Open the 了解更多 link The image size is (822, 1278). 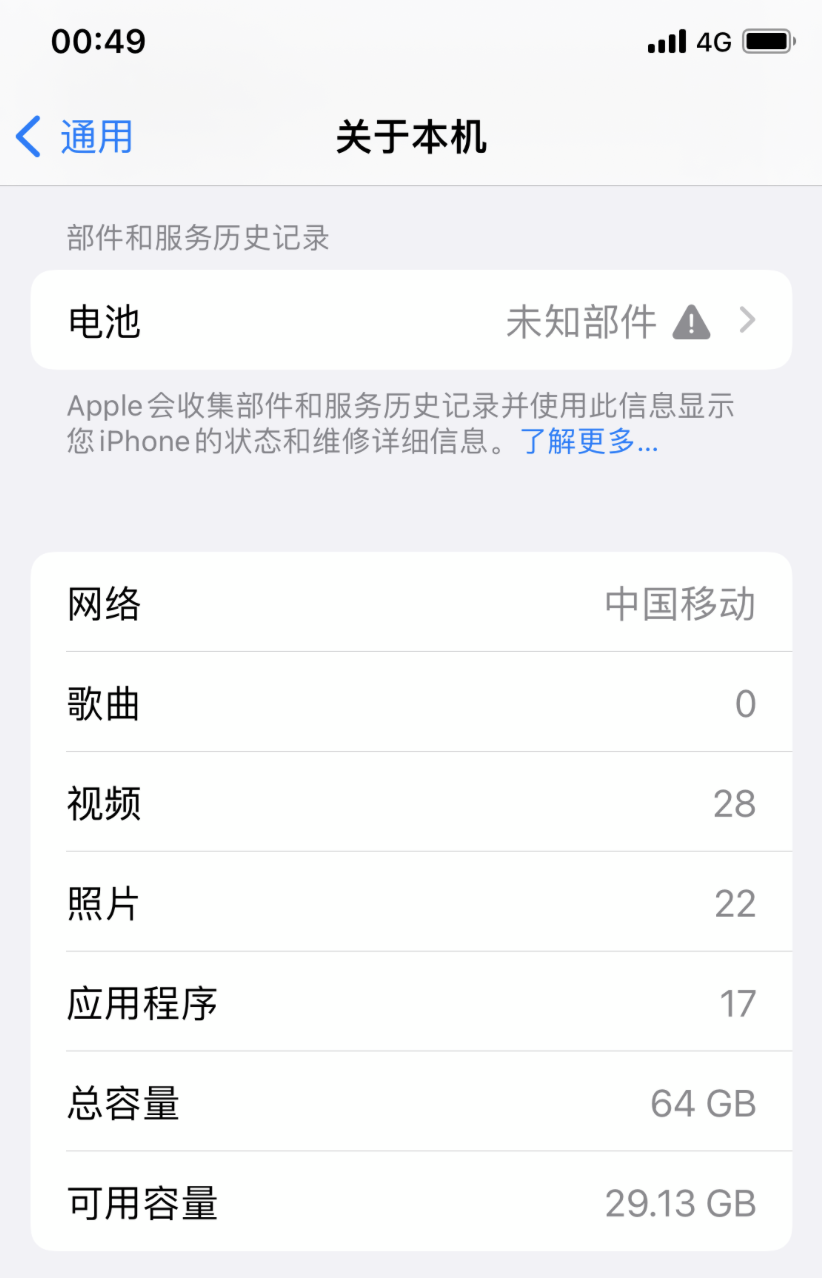[589, 441]
